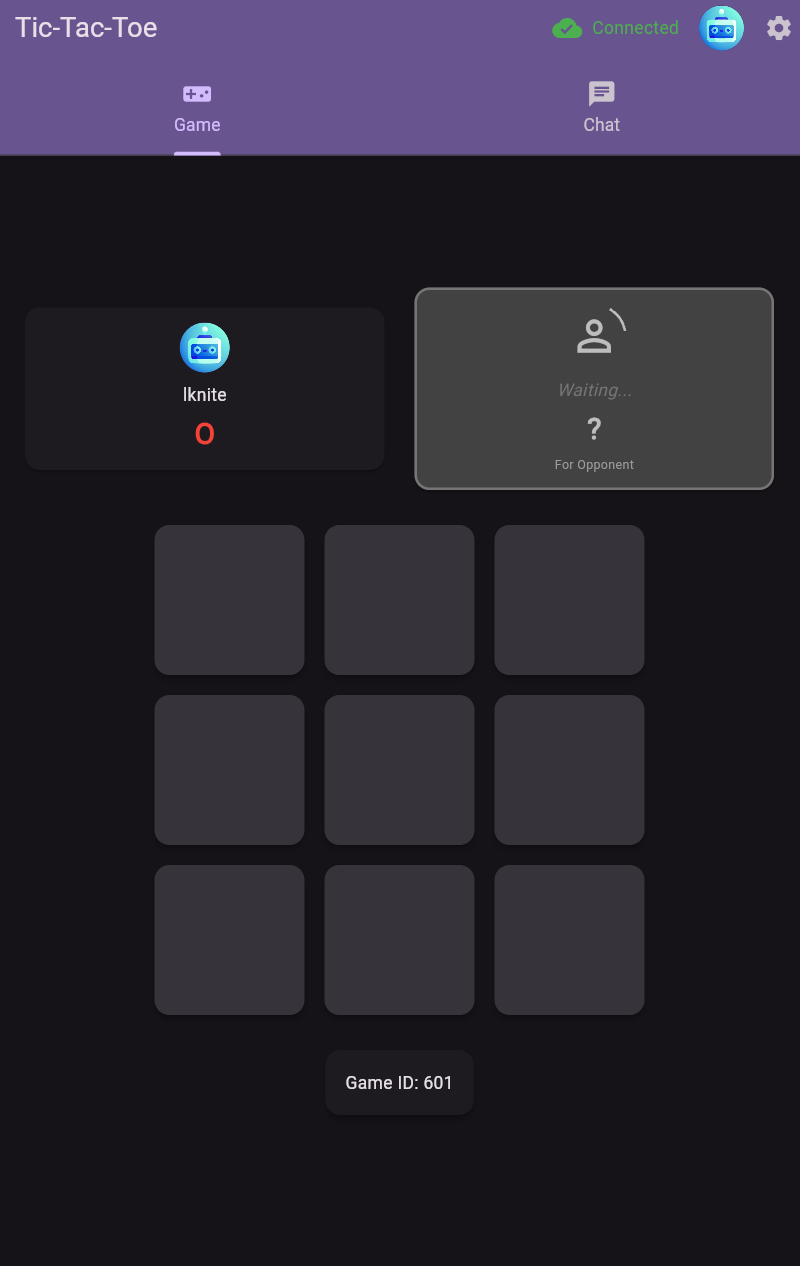
Task: Choose the middle-right board square
Action: tap(569, 770)
